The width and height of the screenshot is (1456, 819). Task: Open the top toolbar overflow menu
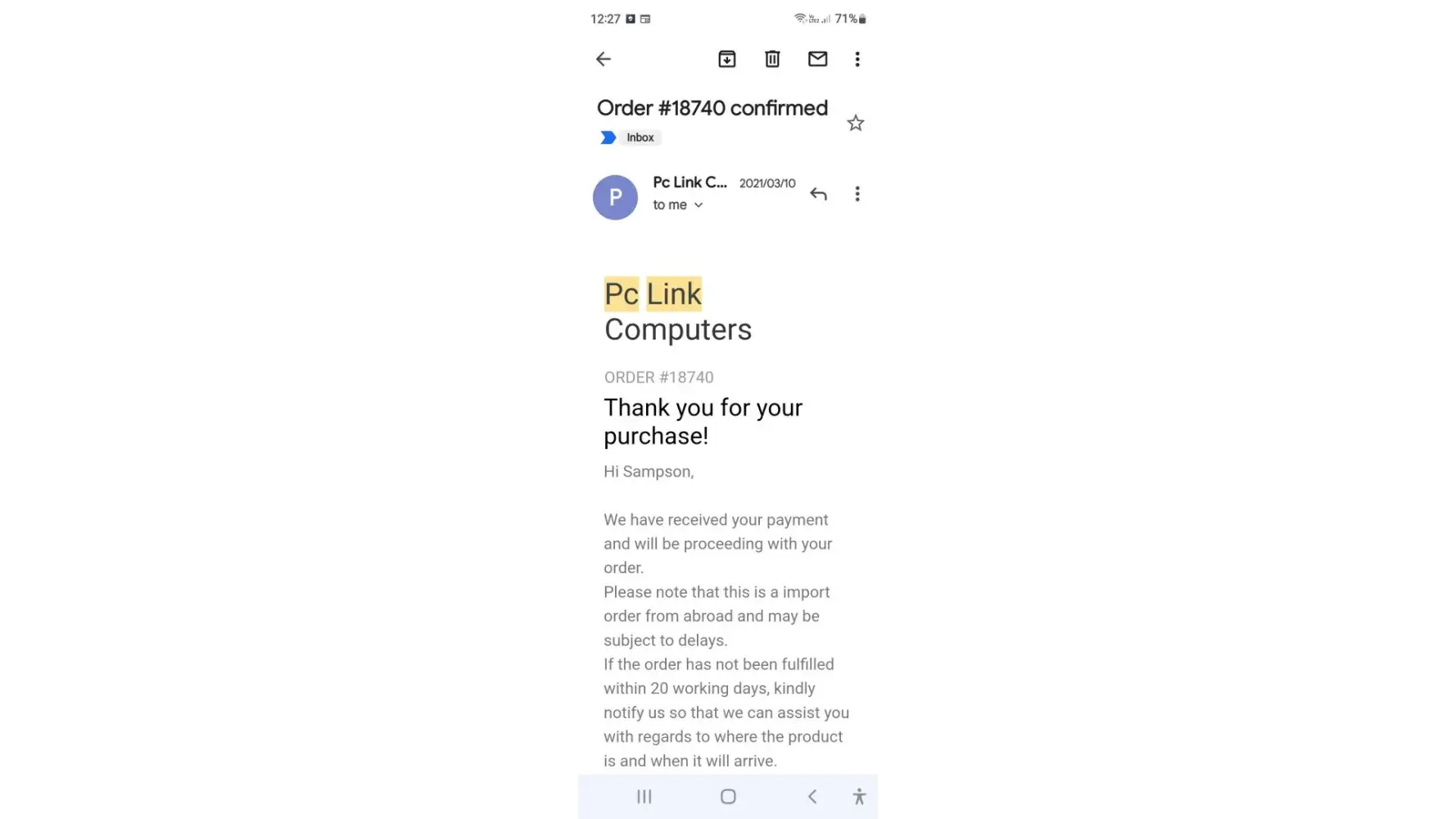(x=857, y=59)
